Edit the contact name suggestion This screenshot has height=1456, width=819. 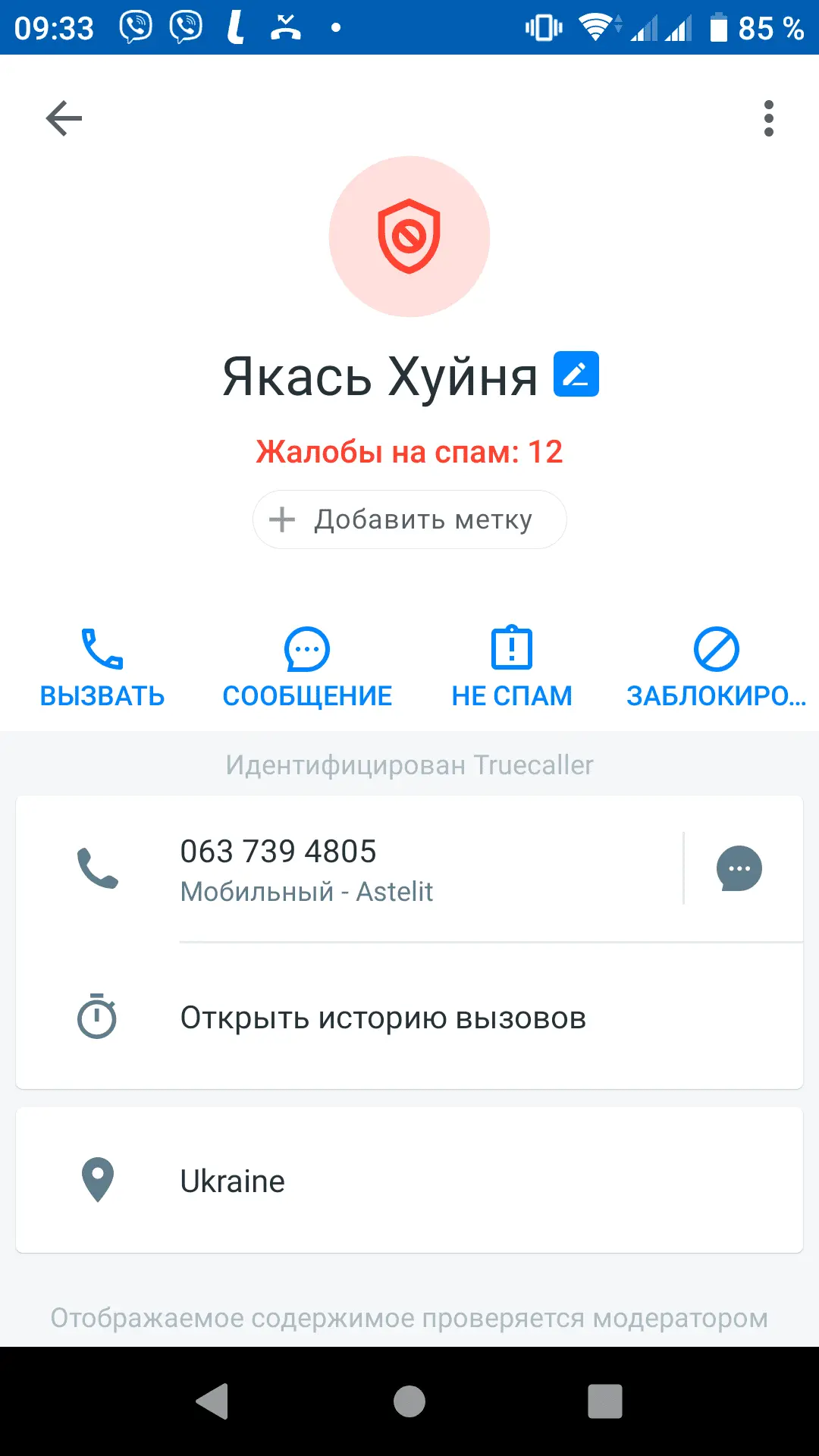[x=576, y=374]
